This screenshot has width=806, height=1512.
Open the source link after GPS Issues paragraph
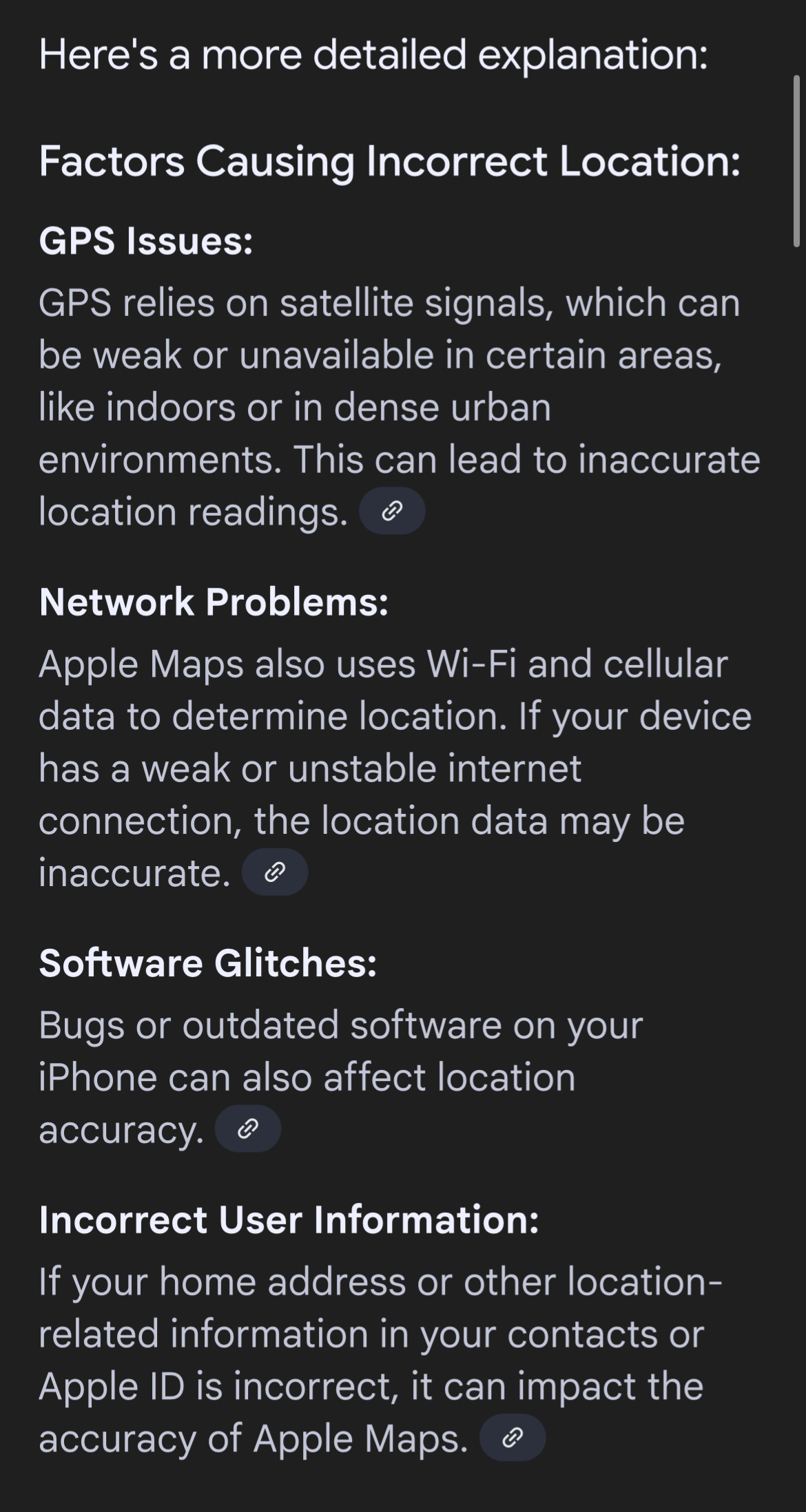pos(392,511)
